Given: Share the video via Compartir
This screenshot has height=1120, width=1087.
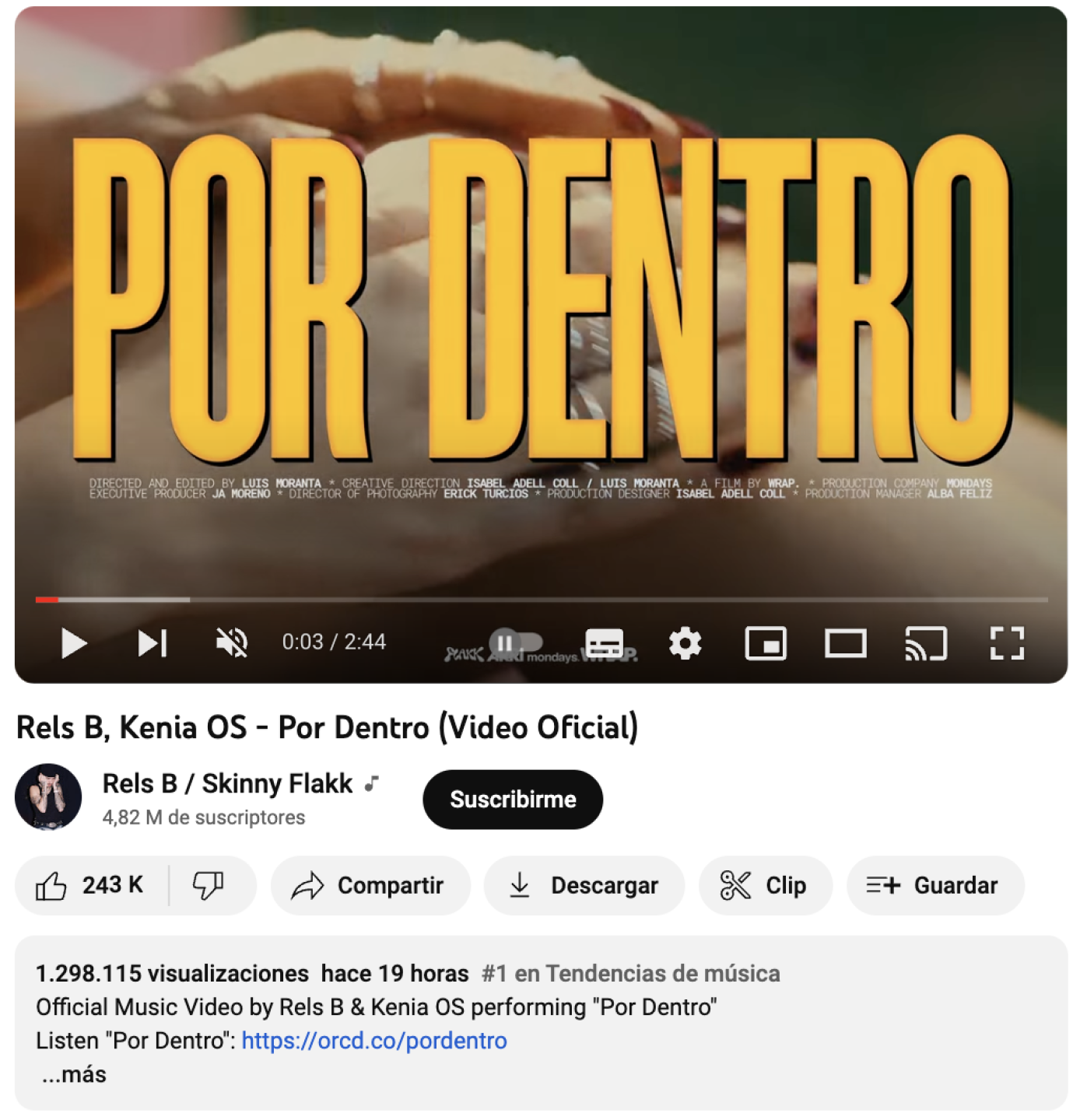Looking at the screenshot, I should (x=369, y=885).
